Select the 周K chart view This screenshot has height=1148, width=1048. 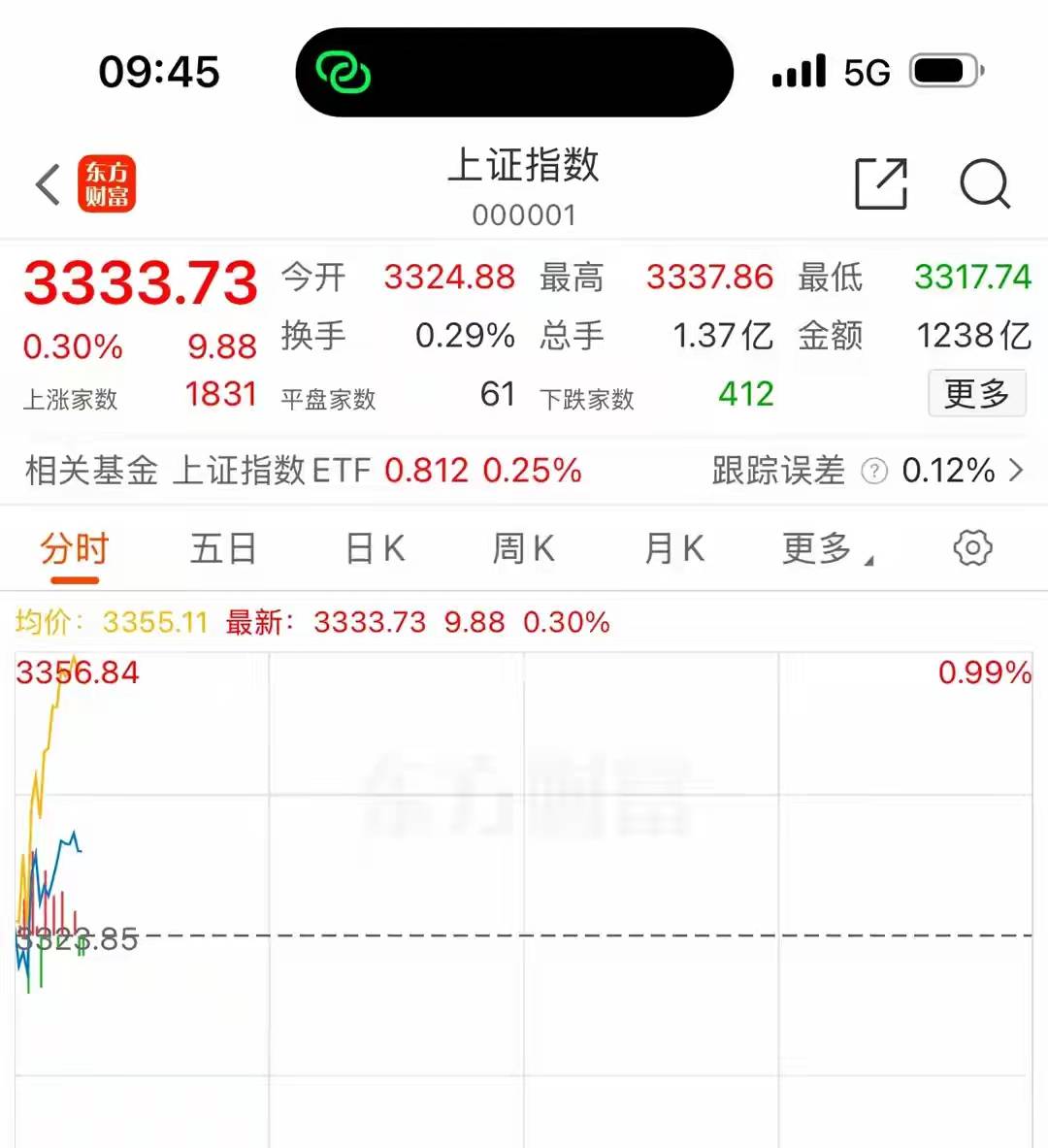point(522,548)
